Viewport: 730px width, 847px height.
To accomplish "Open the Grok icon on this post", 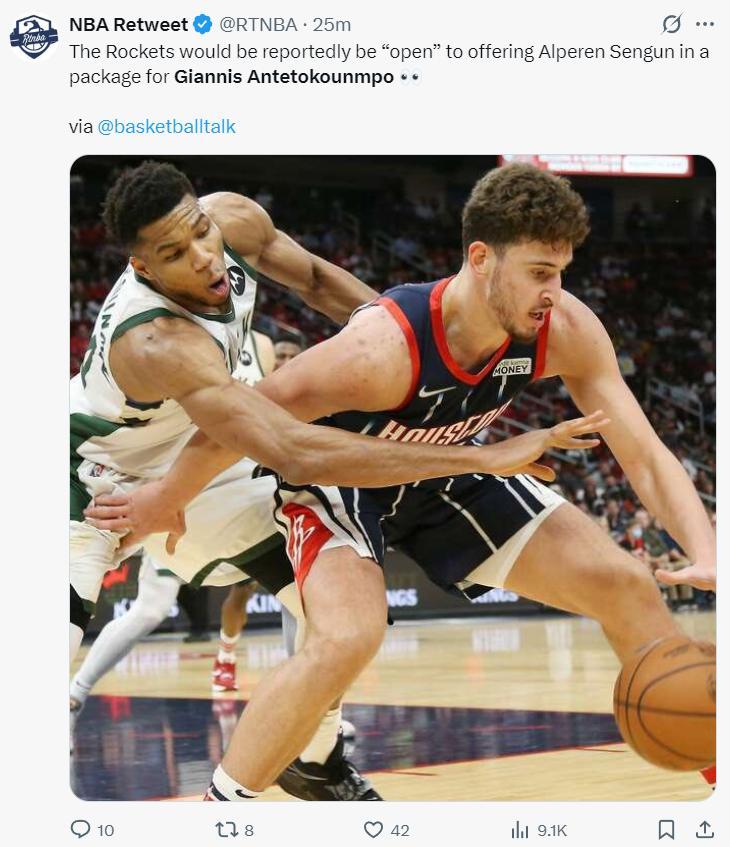I will (x=672, y=24).
